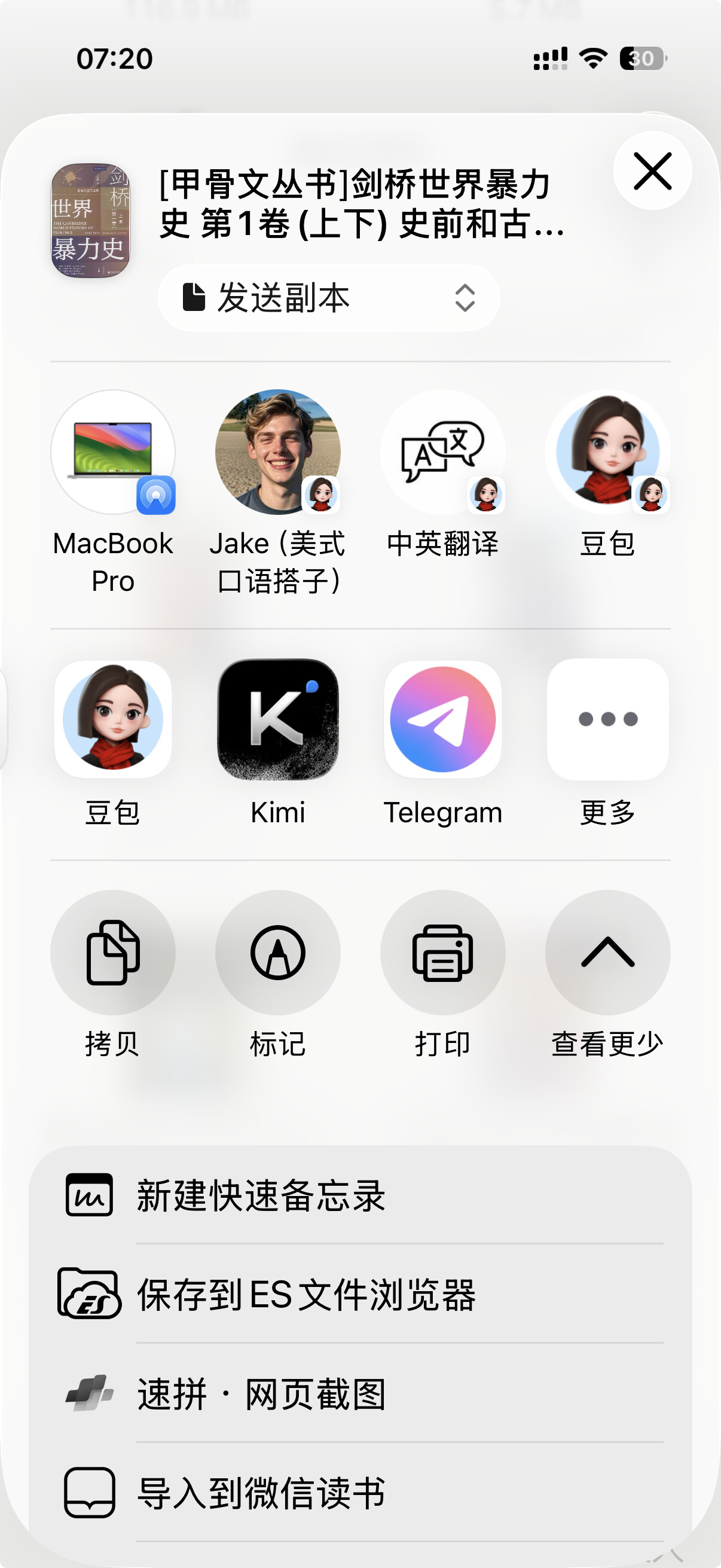This screenshot has width=721, height=1568.
Task: Share the file to Kimi
Action: [278, 743]
